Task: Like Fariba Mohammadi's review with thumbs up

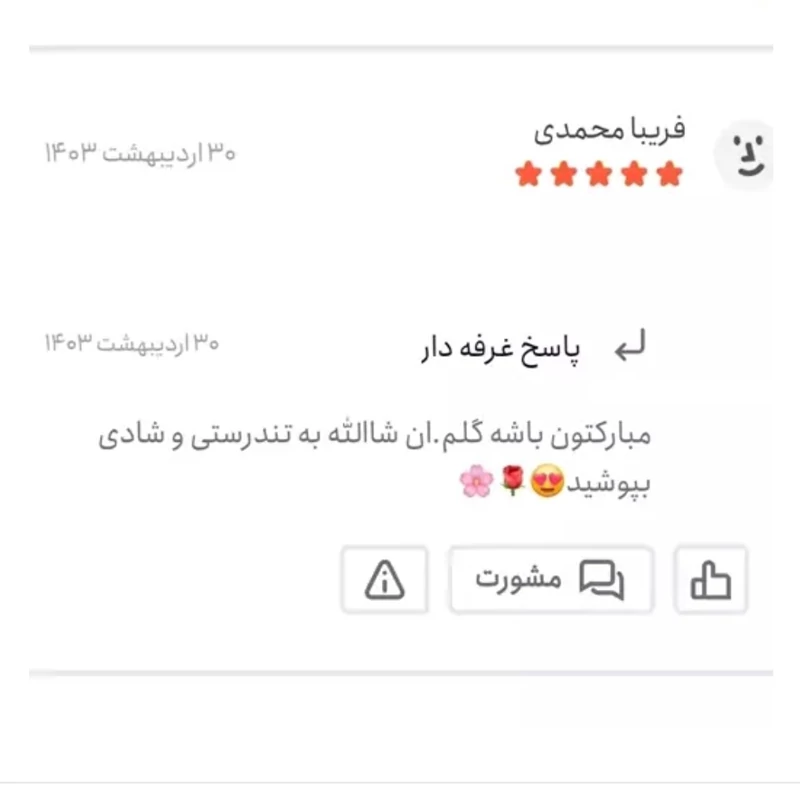Action: 711,579
